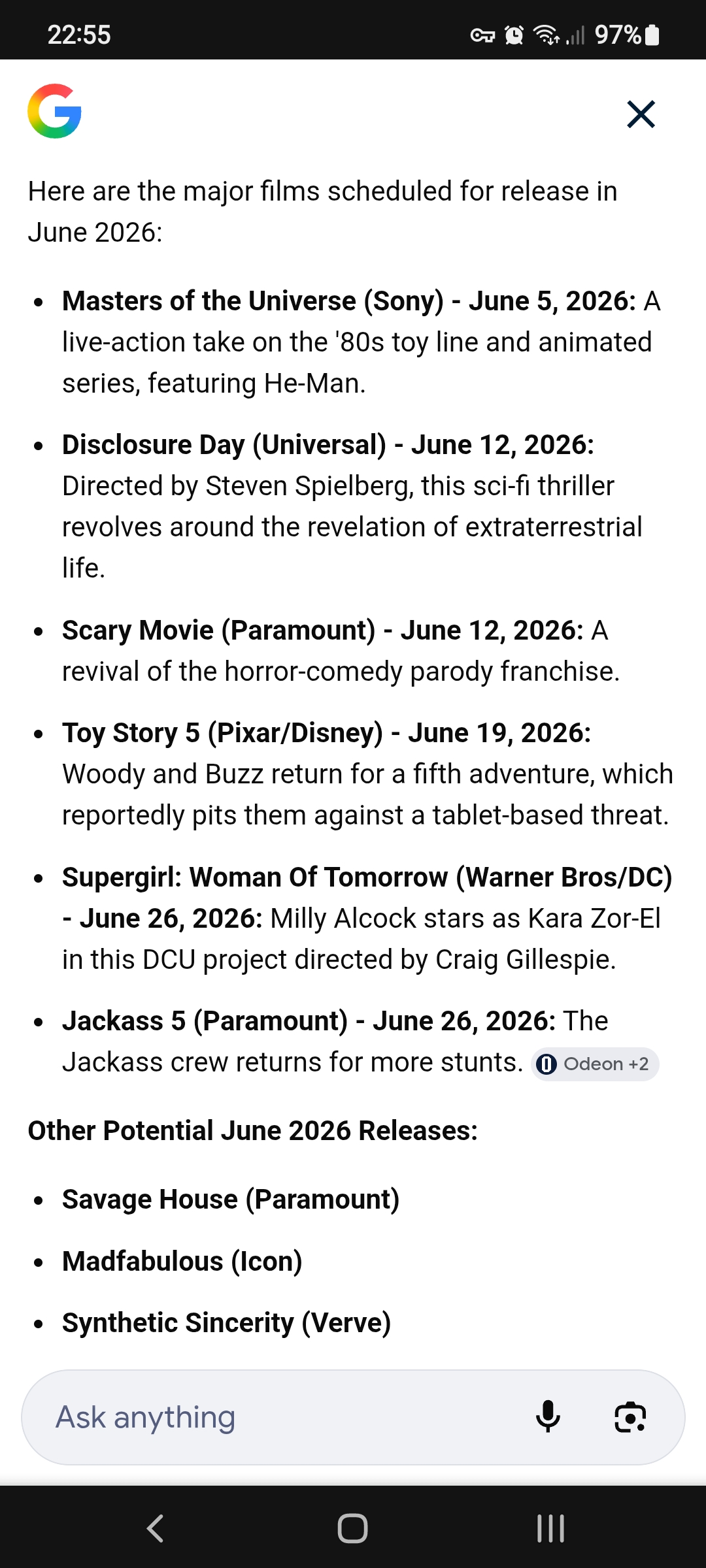Open Google Lens camera search
This screenshot has width=706, height=1568.
pos(630,1417)
